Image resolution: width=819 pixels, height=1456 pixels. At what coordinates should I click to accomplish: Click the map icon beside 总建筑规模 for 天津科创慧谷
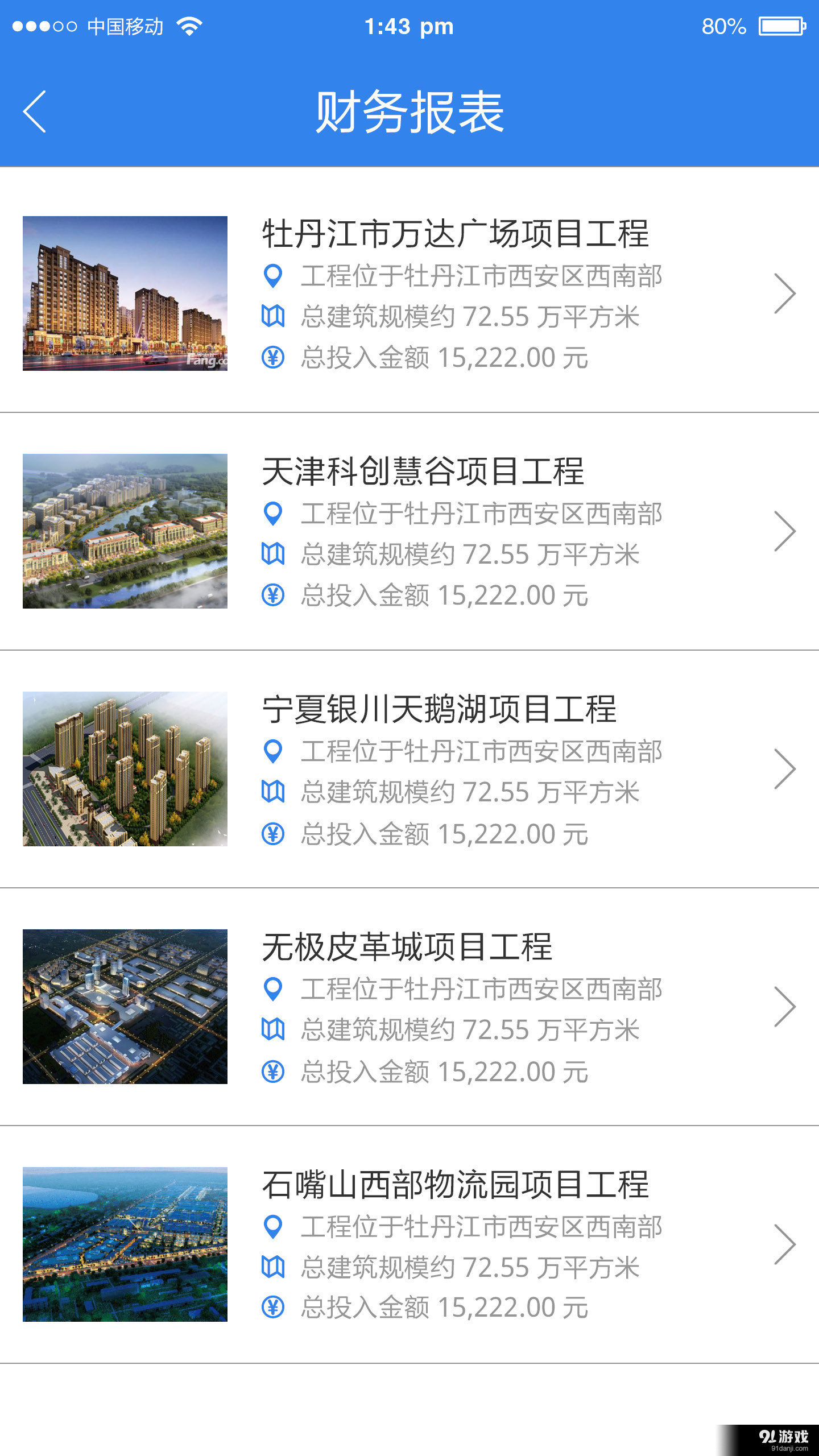click(x=274, y=555)
